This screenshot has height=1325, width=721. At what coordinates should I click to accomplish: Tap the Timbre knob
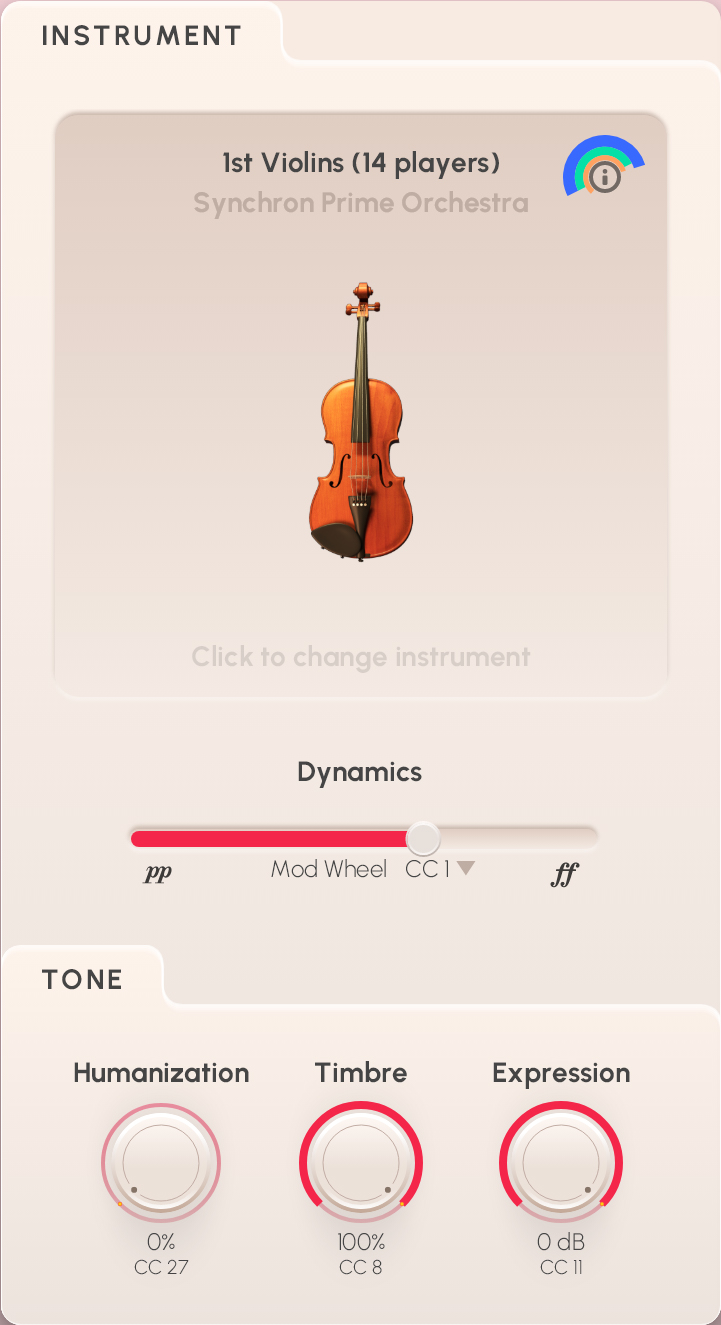coord(361,1163)
